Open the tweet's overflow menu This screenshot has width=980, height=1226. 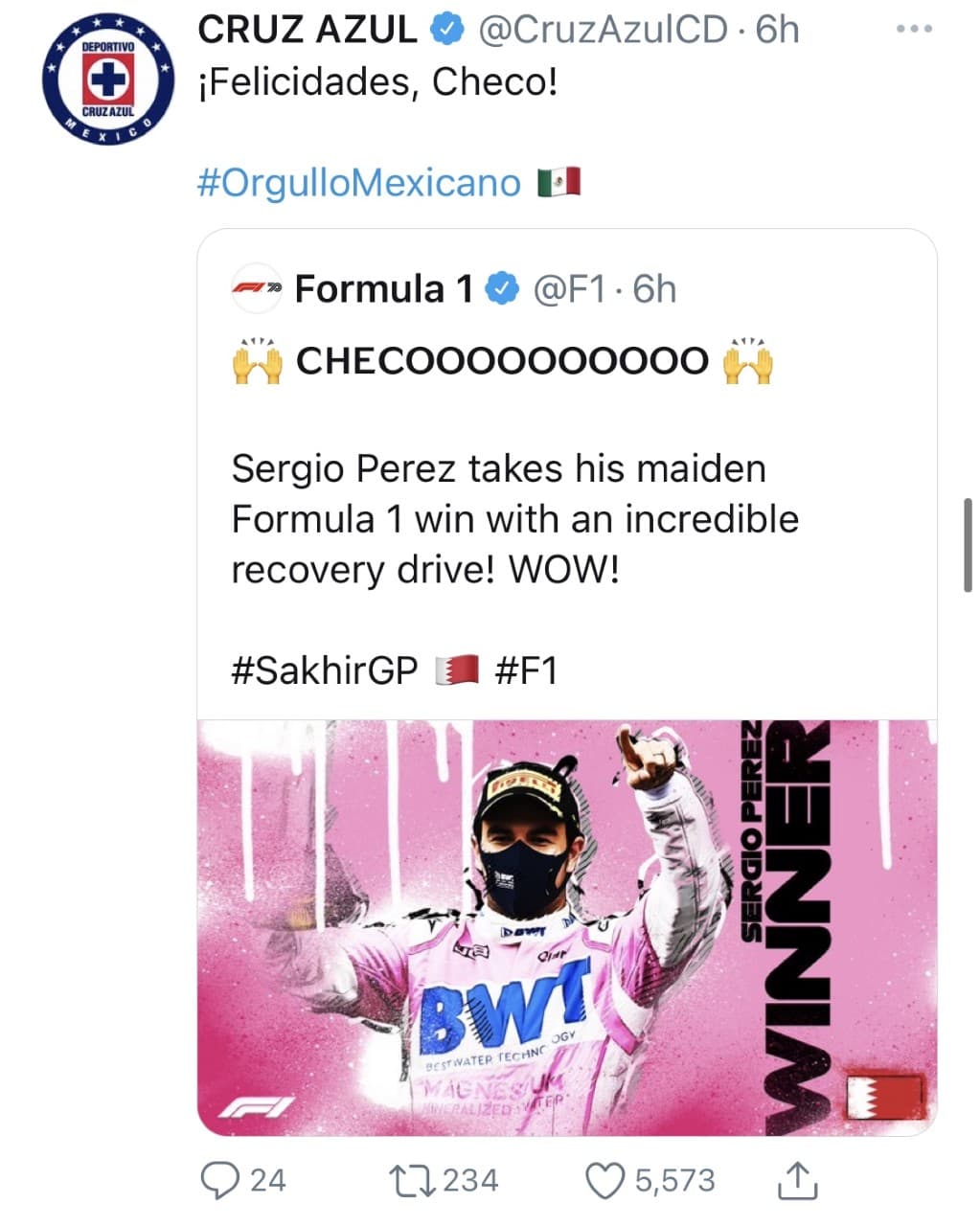coord(913,30)
